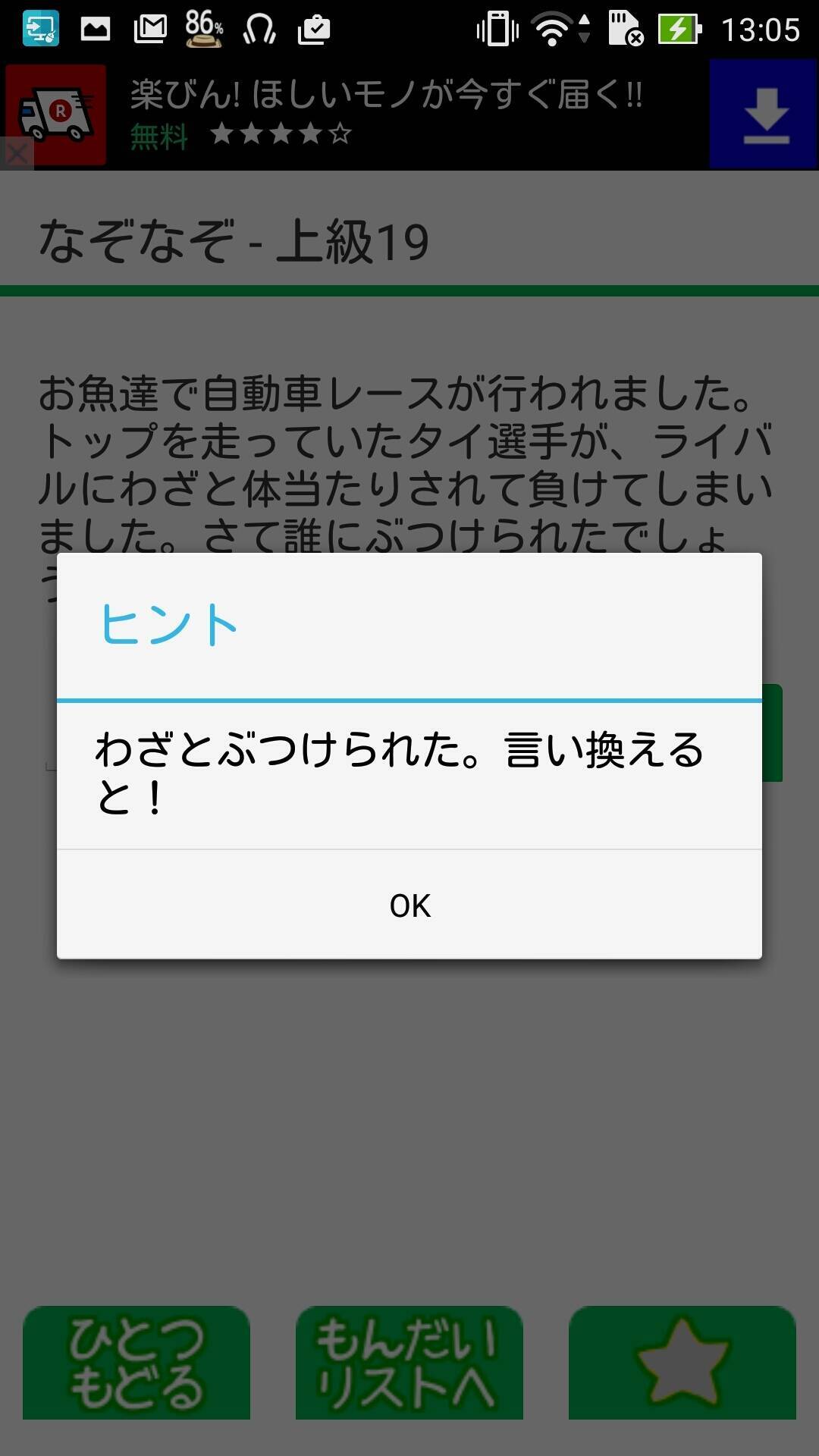Open the 楽びん ad banner
Viewport: 819px width, 1456px height.
tap(387, 114)
